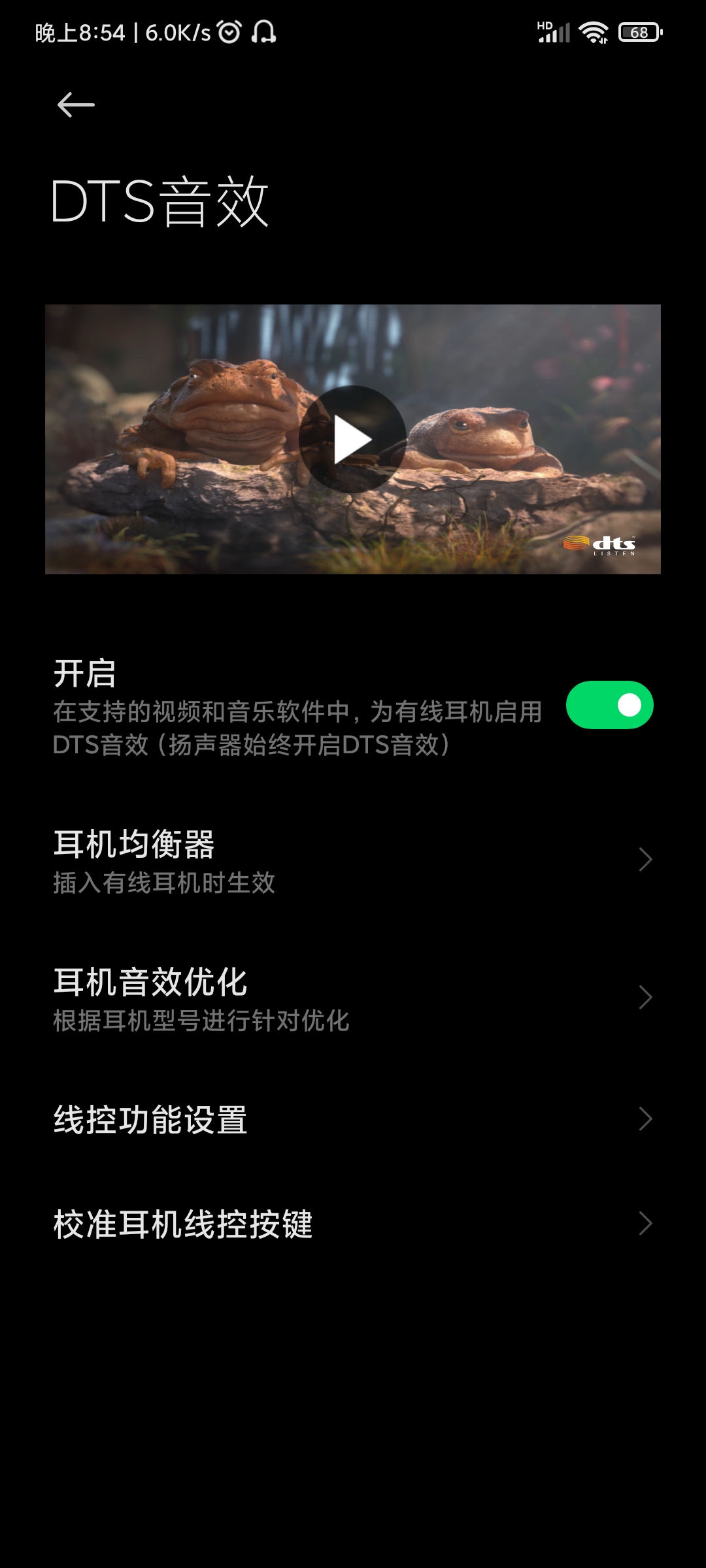Open 校准耳机线控按键

tap(353, 1224)
